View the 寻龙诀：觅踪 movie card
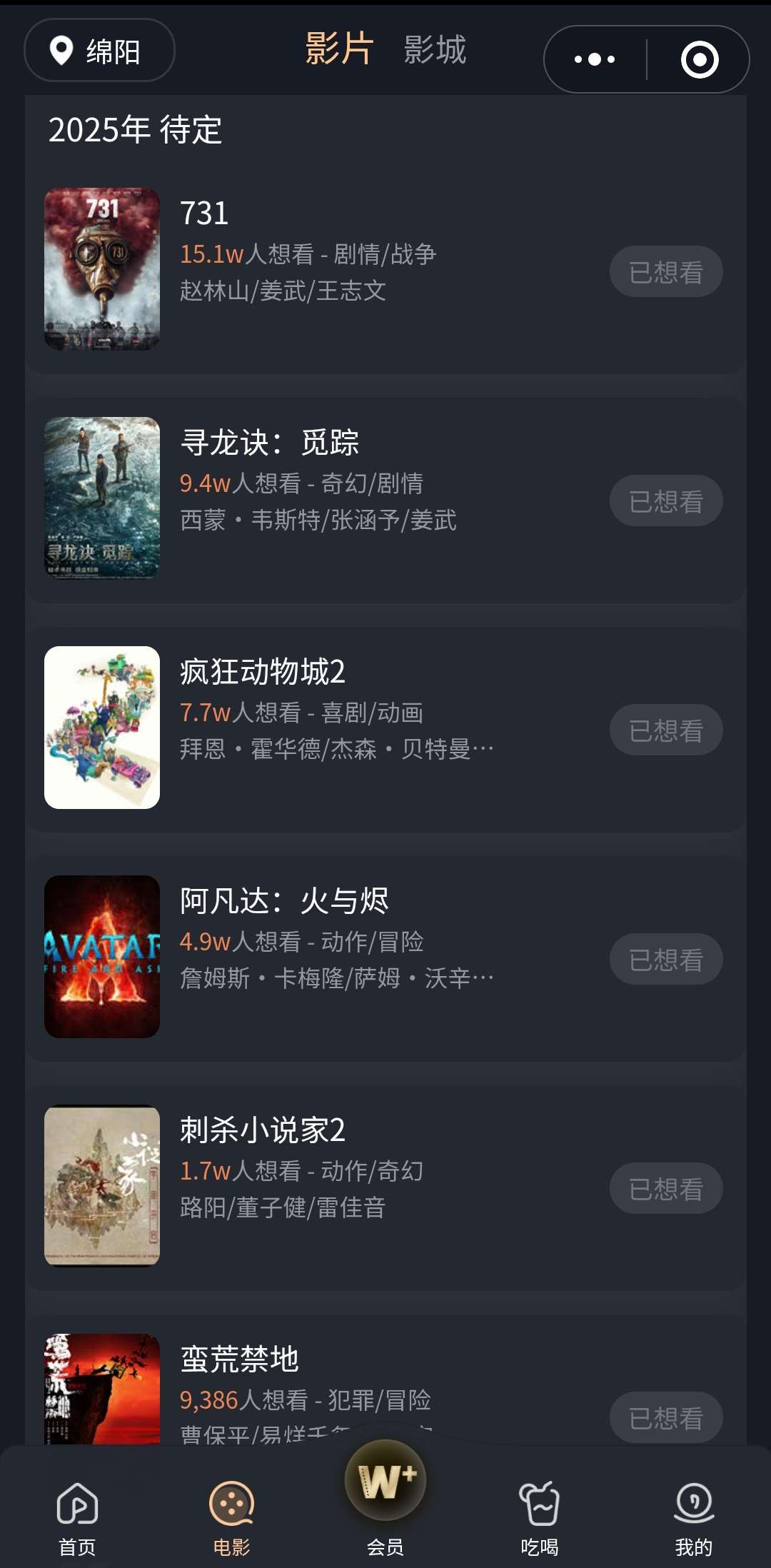The width and height of the screenshot is (771, 1568). coord(269,443)
